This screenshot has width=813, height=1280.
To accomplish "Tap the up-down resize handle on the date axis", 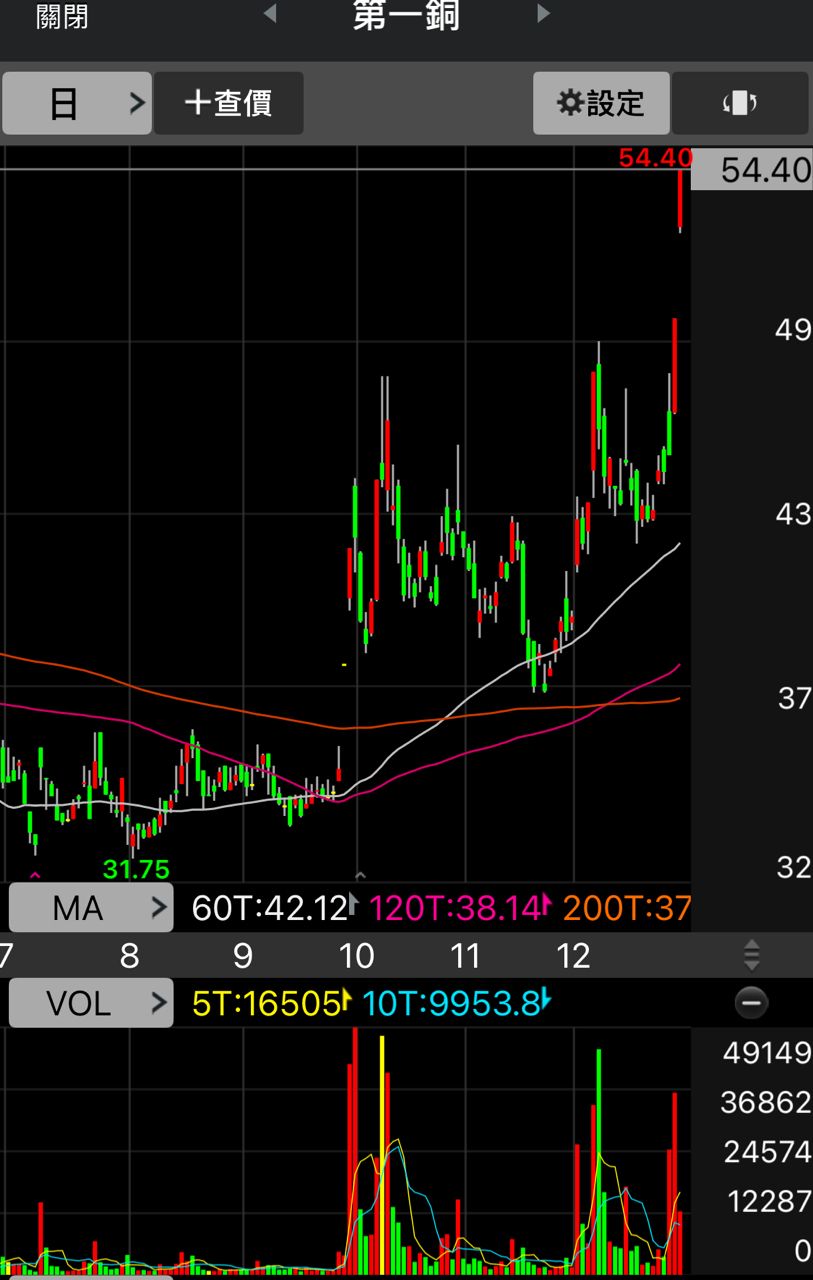I will [x=752, y=956].
